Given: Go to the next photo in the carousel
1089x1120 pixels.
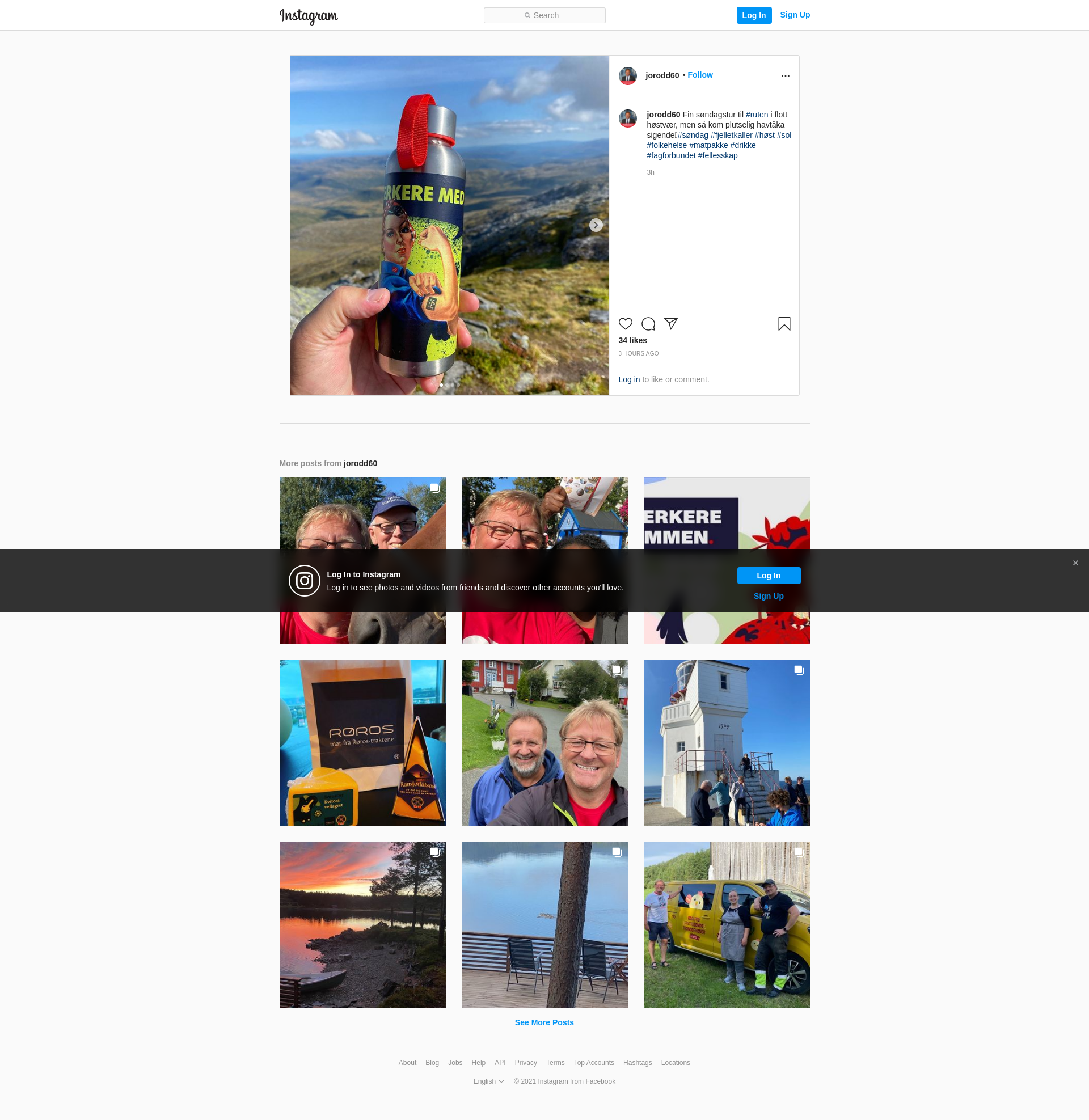Looking at the screenshot, I should (596, 225).
